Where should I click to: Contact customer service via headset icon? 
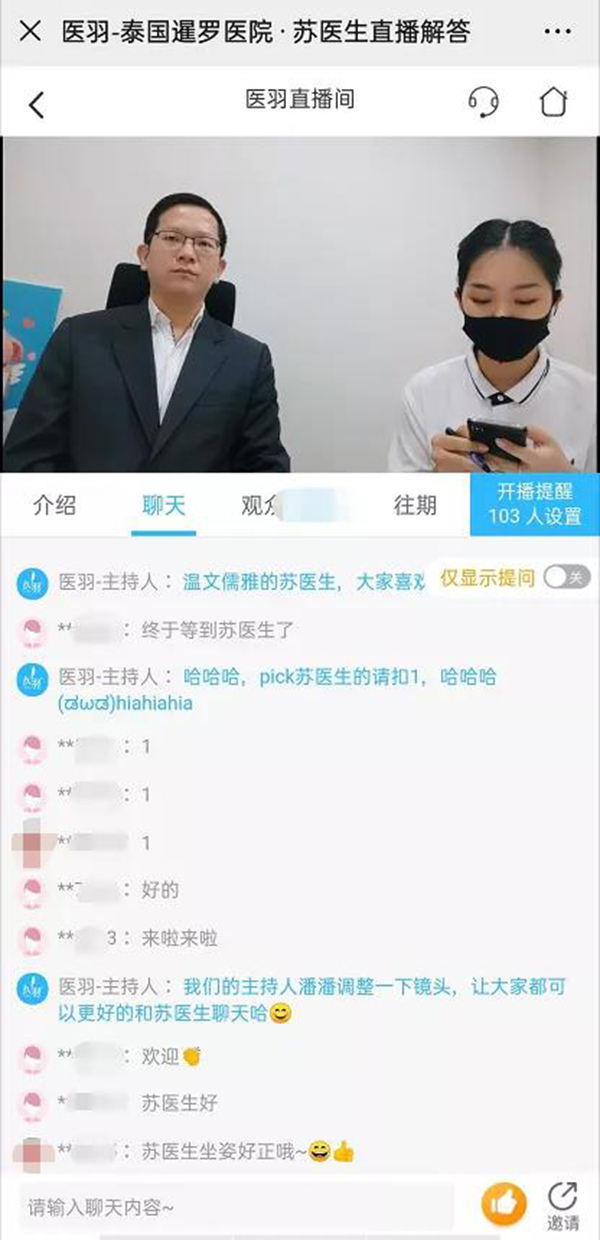click(x=484, y=102)
